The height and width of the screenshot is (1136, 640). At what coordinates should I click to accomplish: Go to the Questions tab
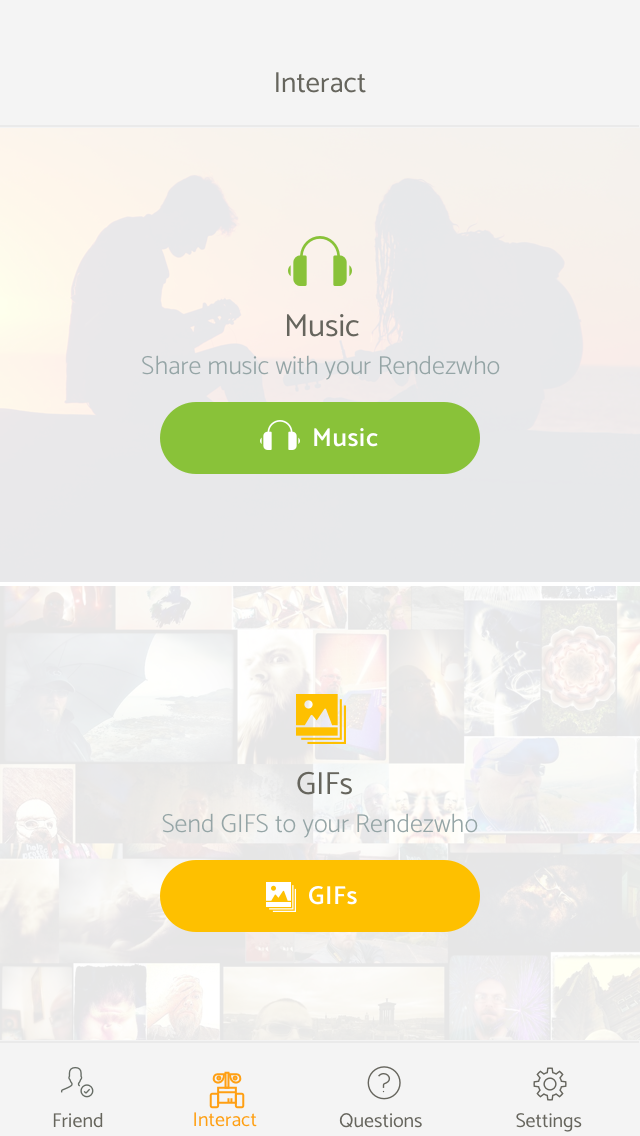pyautogui.click(x=381, y=1098)
